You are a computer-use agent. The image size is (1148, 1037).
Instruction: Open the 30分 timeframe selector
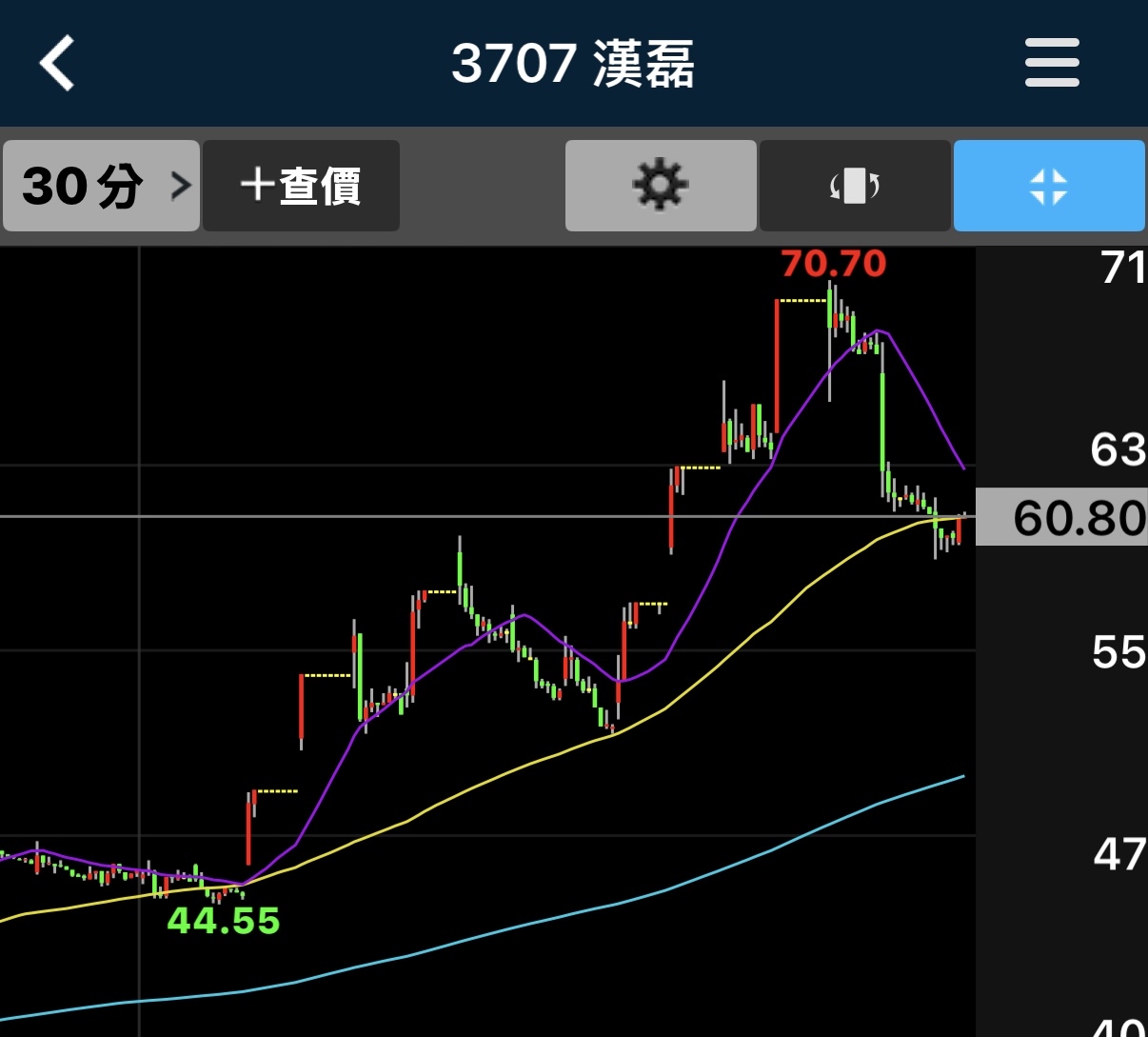102,186
